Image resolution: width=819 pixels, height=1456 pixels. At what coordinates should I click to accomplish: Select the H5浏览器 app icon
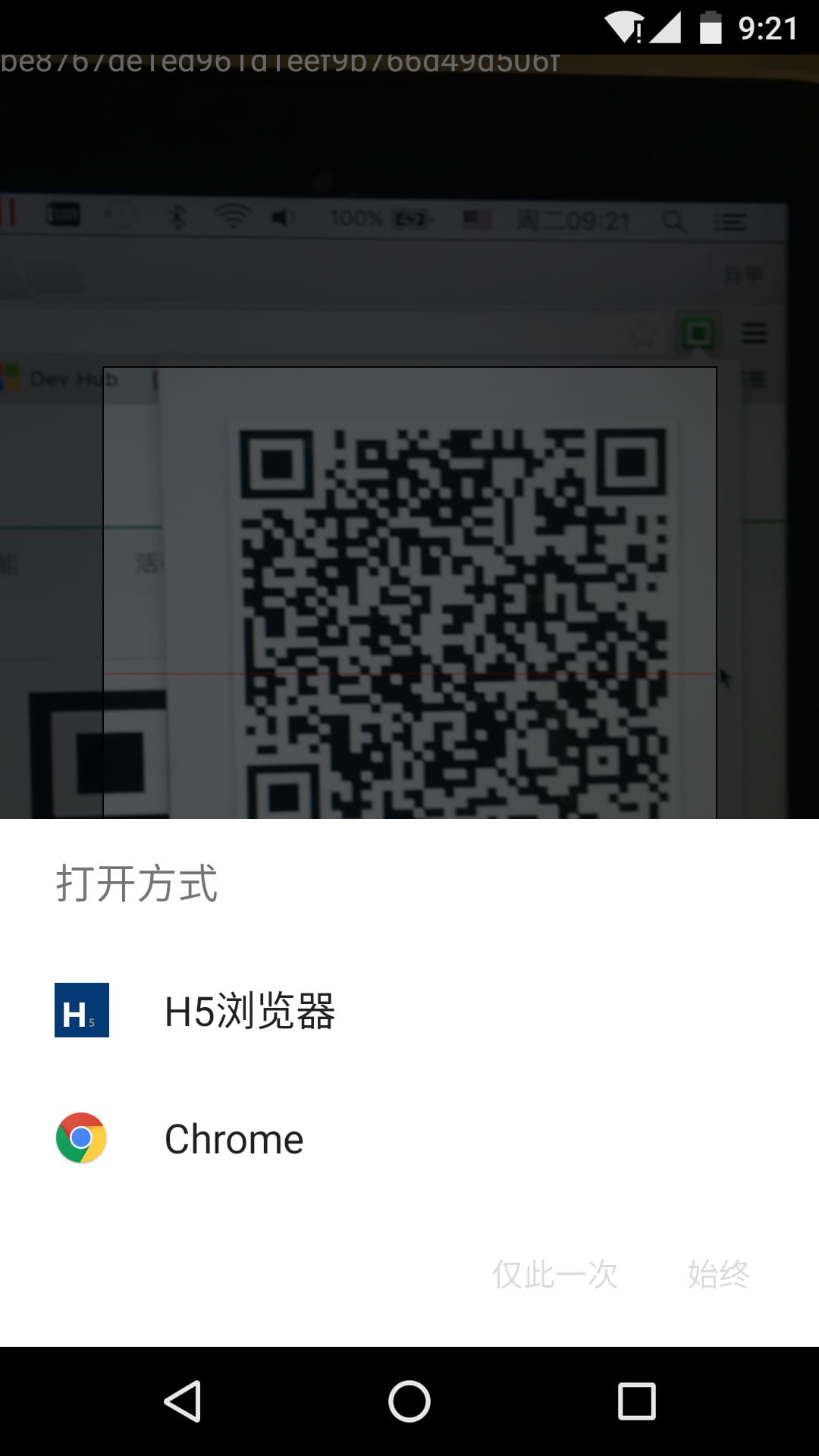coord(82,1012)
